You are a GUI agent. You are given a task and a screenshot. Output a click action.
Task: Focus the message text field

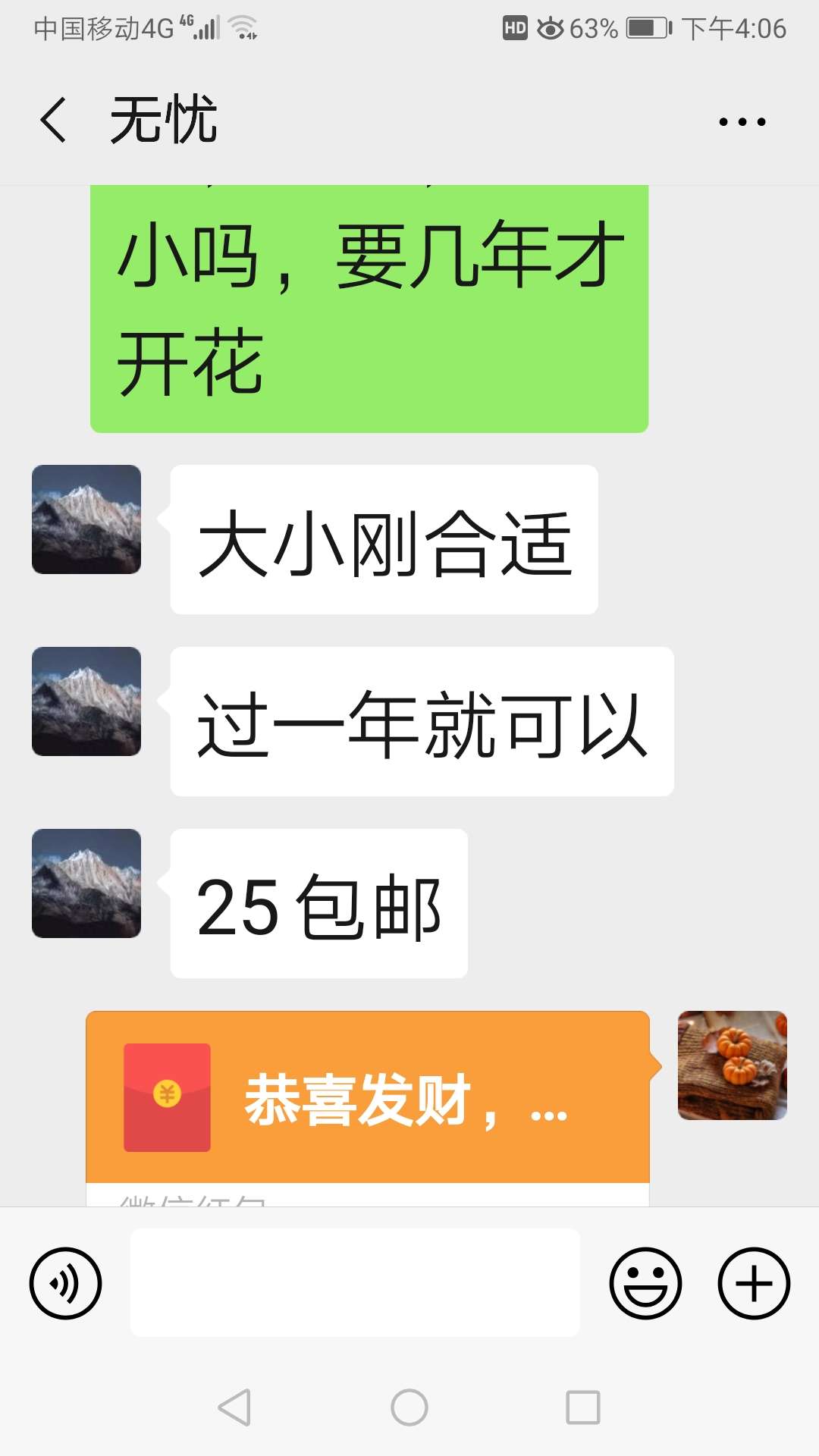(355, 1282)
